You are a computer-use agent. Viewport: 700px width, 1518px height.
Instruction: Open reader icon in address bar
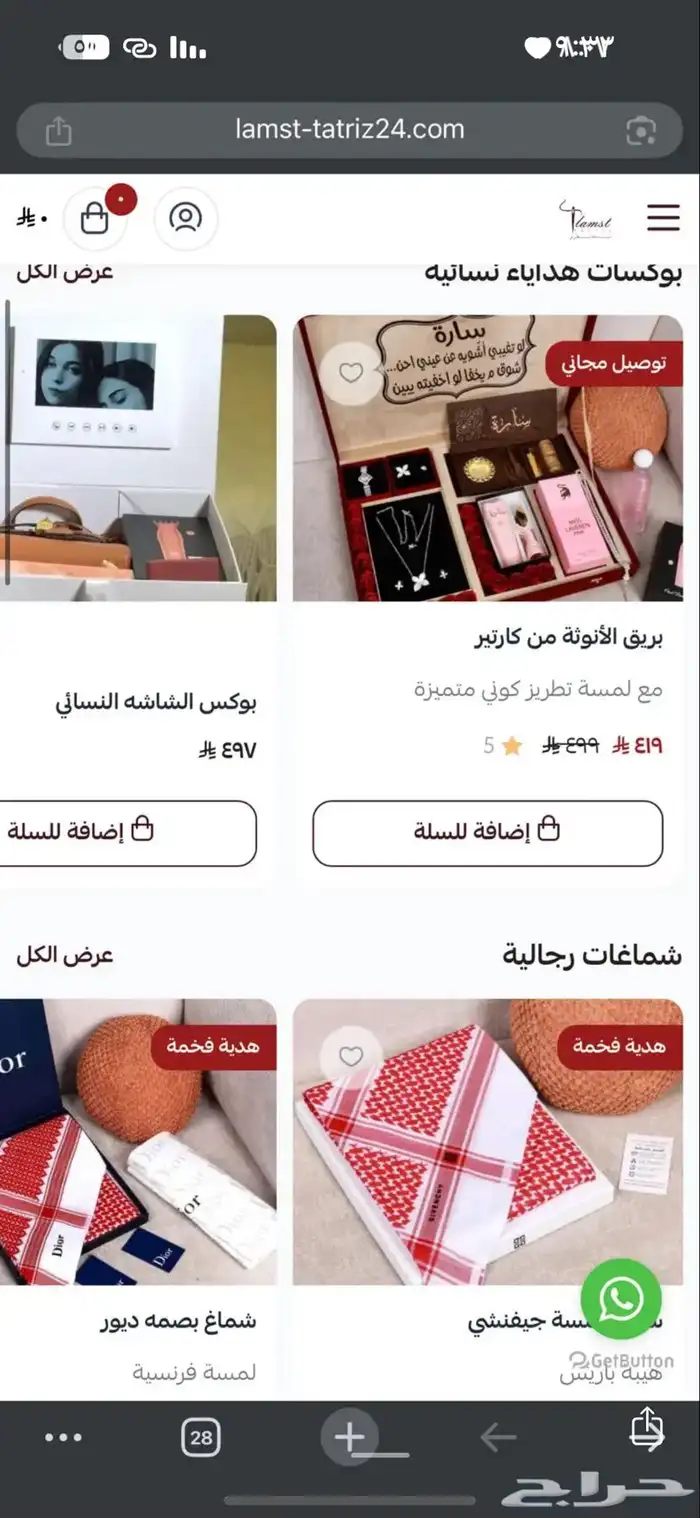(x=640, y=130)
